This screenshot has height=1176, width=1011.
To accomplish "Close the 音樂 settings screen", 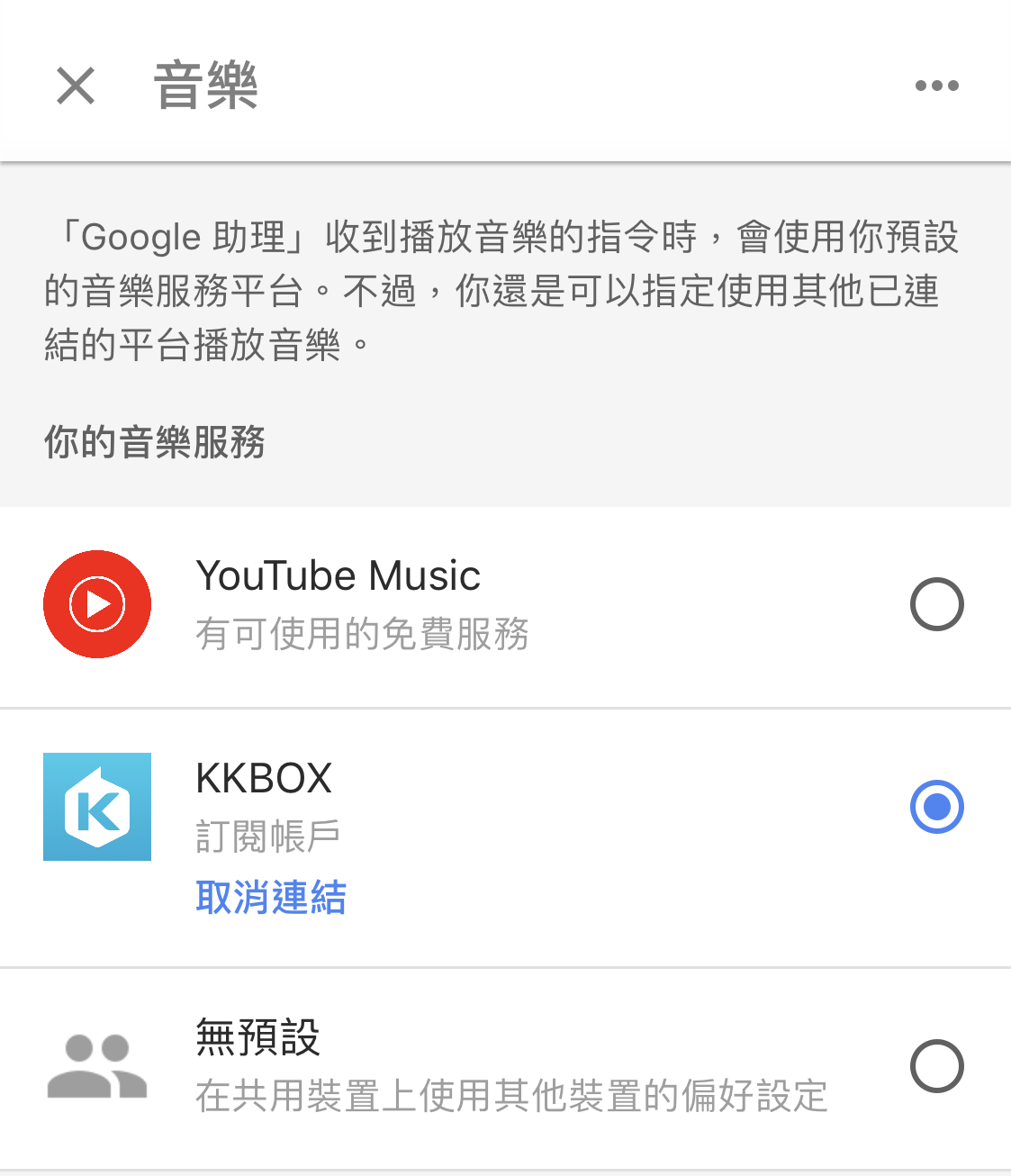I will coord(76,86).
